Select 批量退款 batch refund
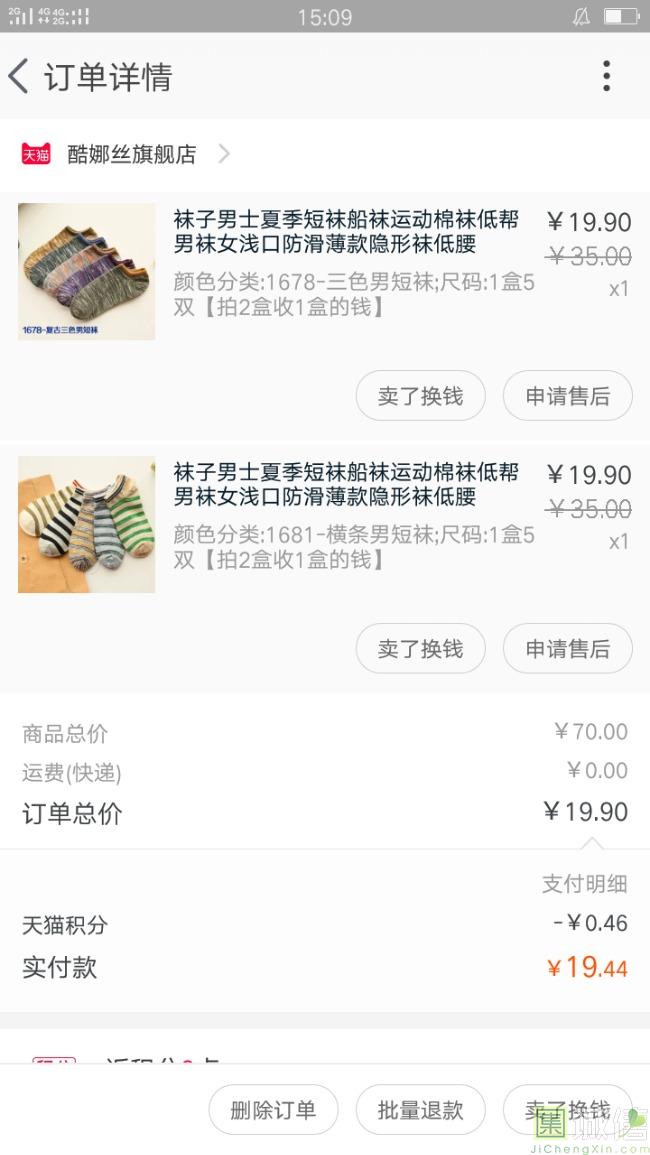Screen dimensions: 650x1155 [x=420, y=1110]
